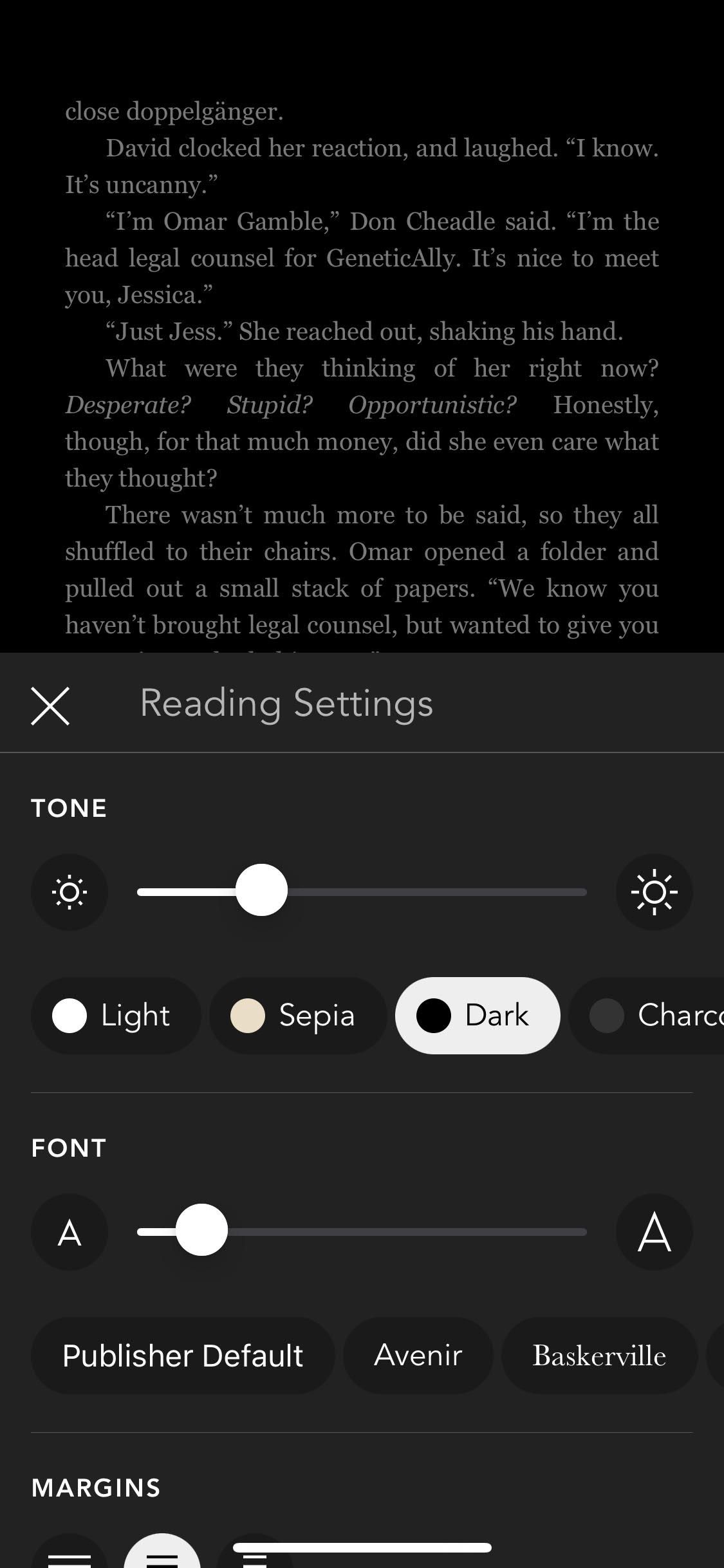Pick the Charcoal tone

tap(650, 1016)
